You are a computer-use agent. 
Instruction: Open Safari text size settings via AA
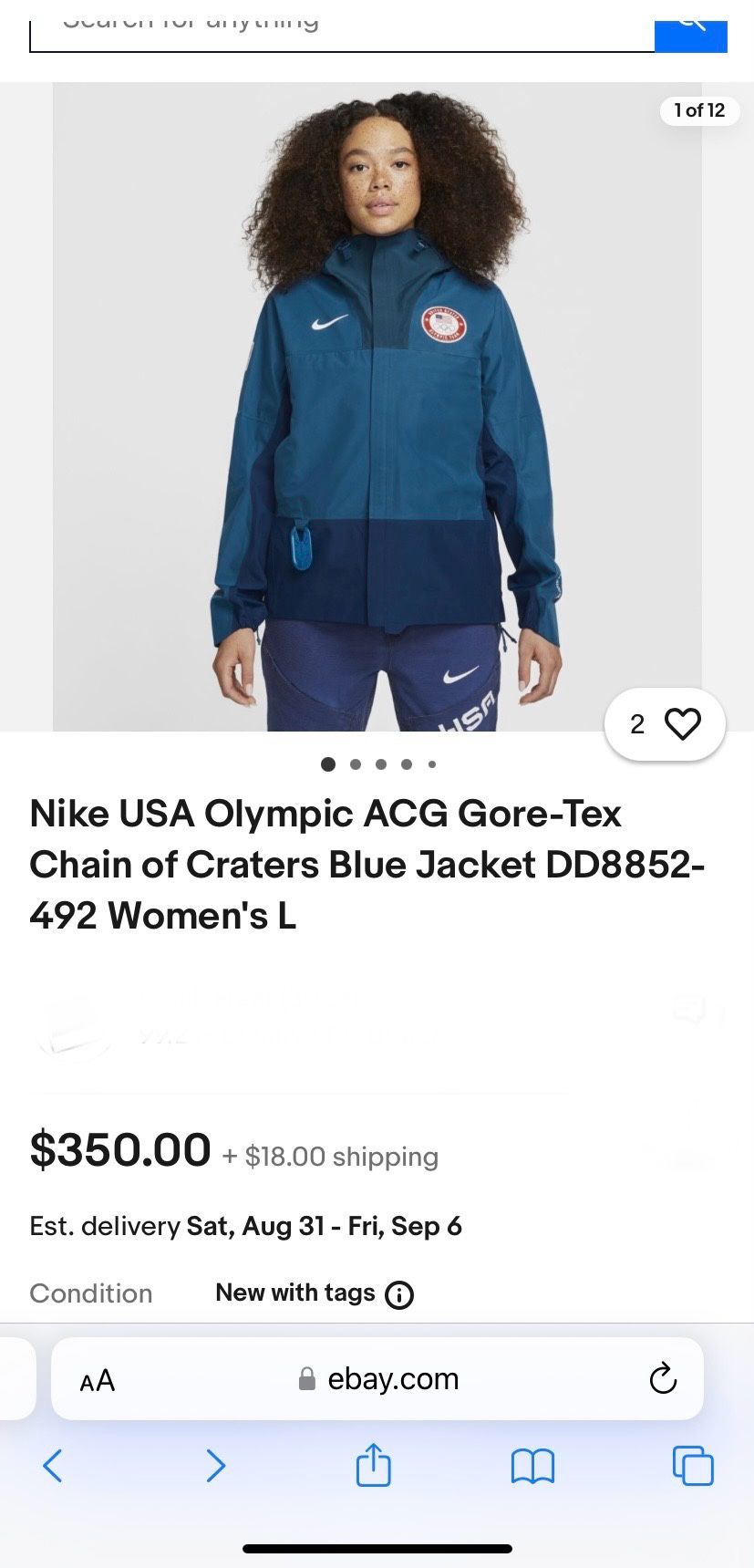point(95,1378)
